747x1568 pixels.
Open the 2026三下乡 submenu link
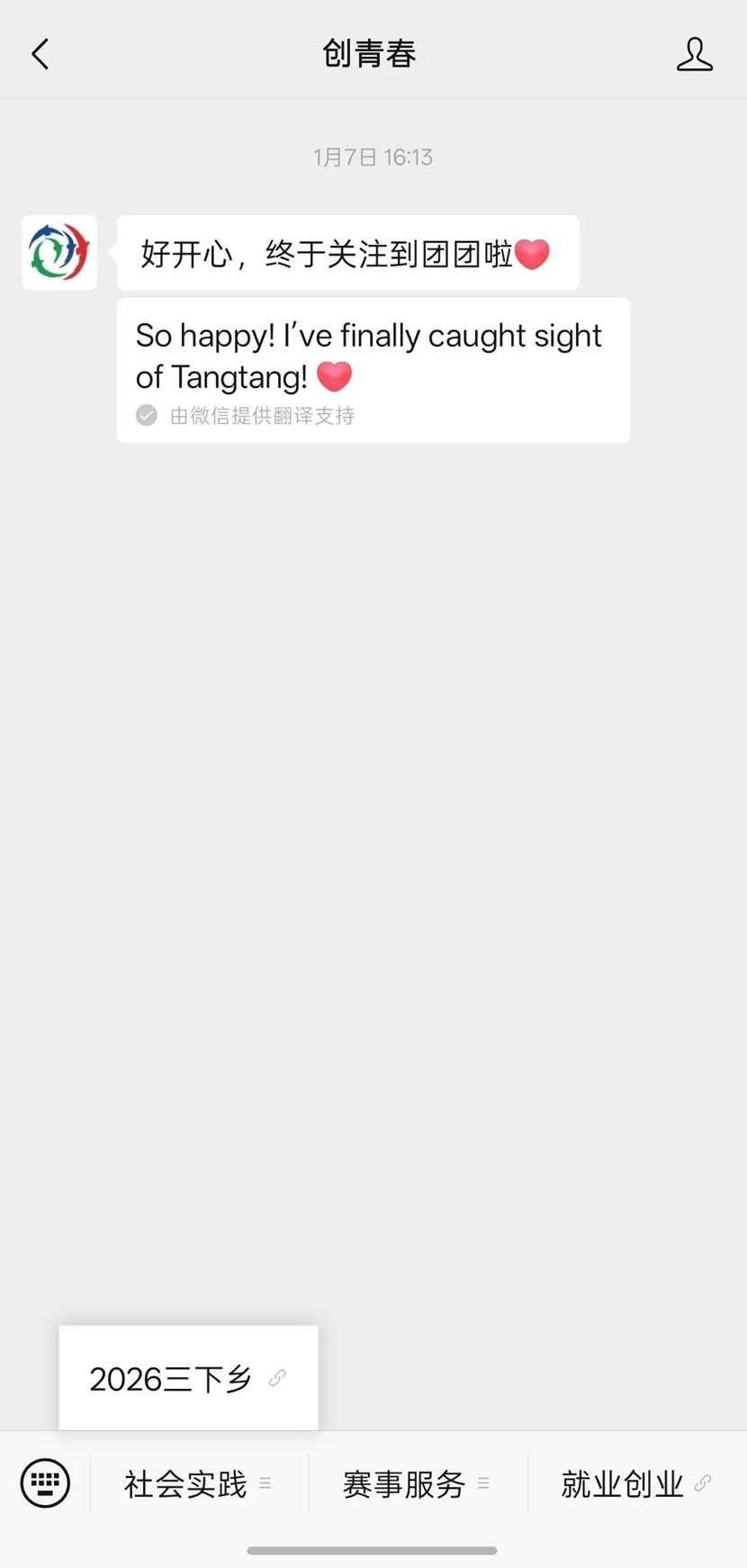pos(188,1378)
